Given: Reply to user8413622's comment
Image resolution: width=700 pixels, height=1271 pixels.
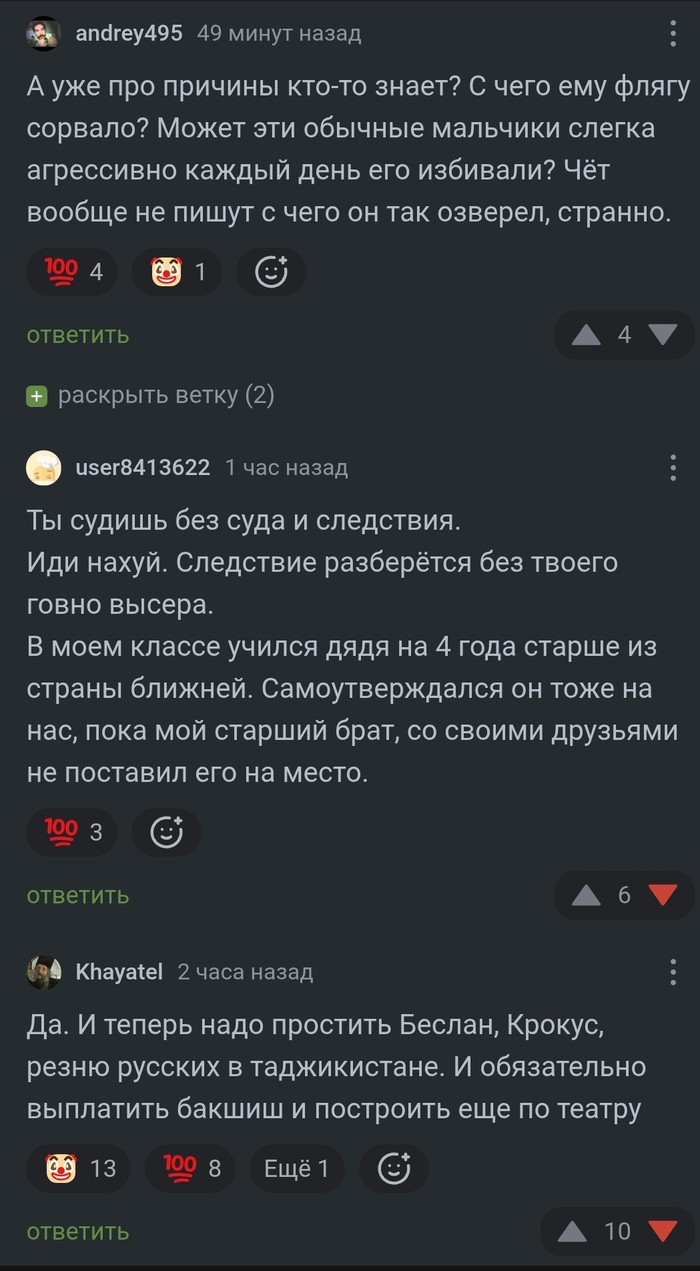Looking at the screenshot, I should 78,895.
